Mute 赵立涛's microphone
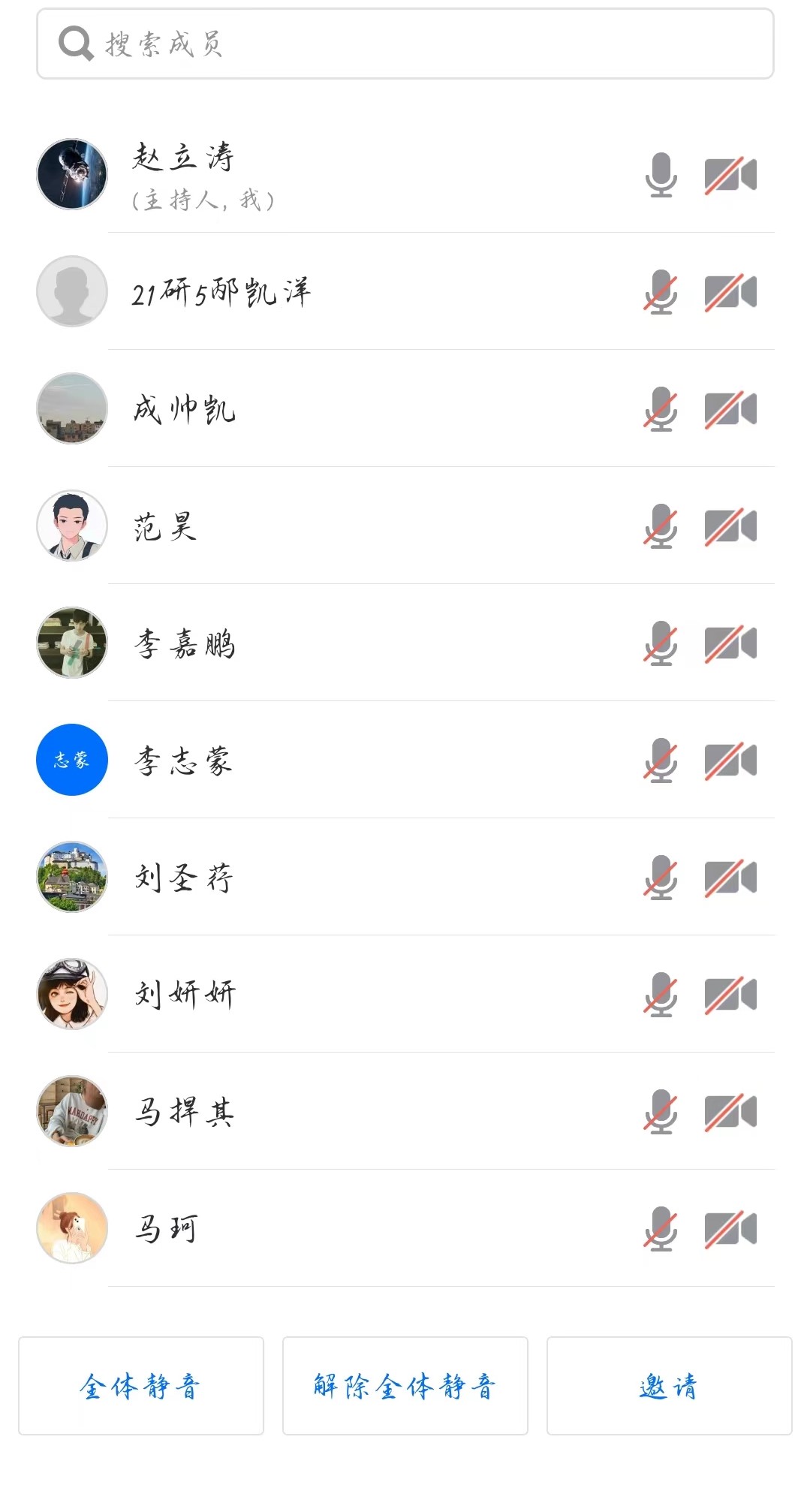This screenshot has height=1512, width=807. click(661, 175)
